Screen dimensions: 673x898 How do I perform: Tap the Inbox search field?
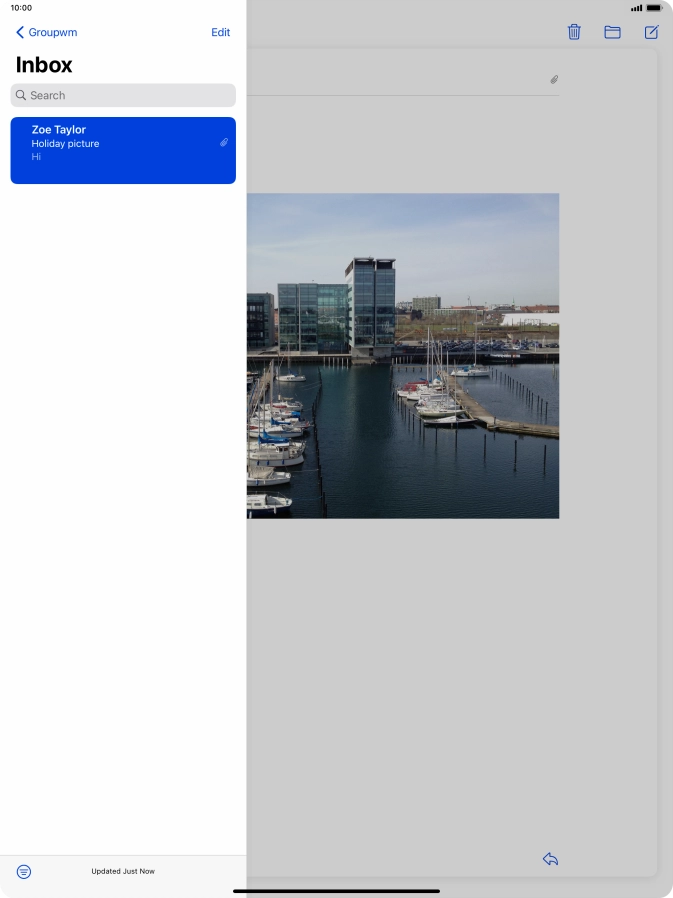click(x=123, y=95)
